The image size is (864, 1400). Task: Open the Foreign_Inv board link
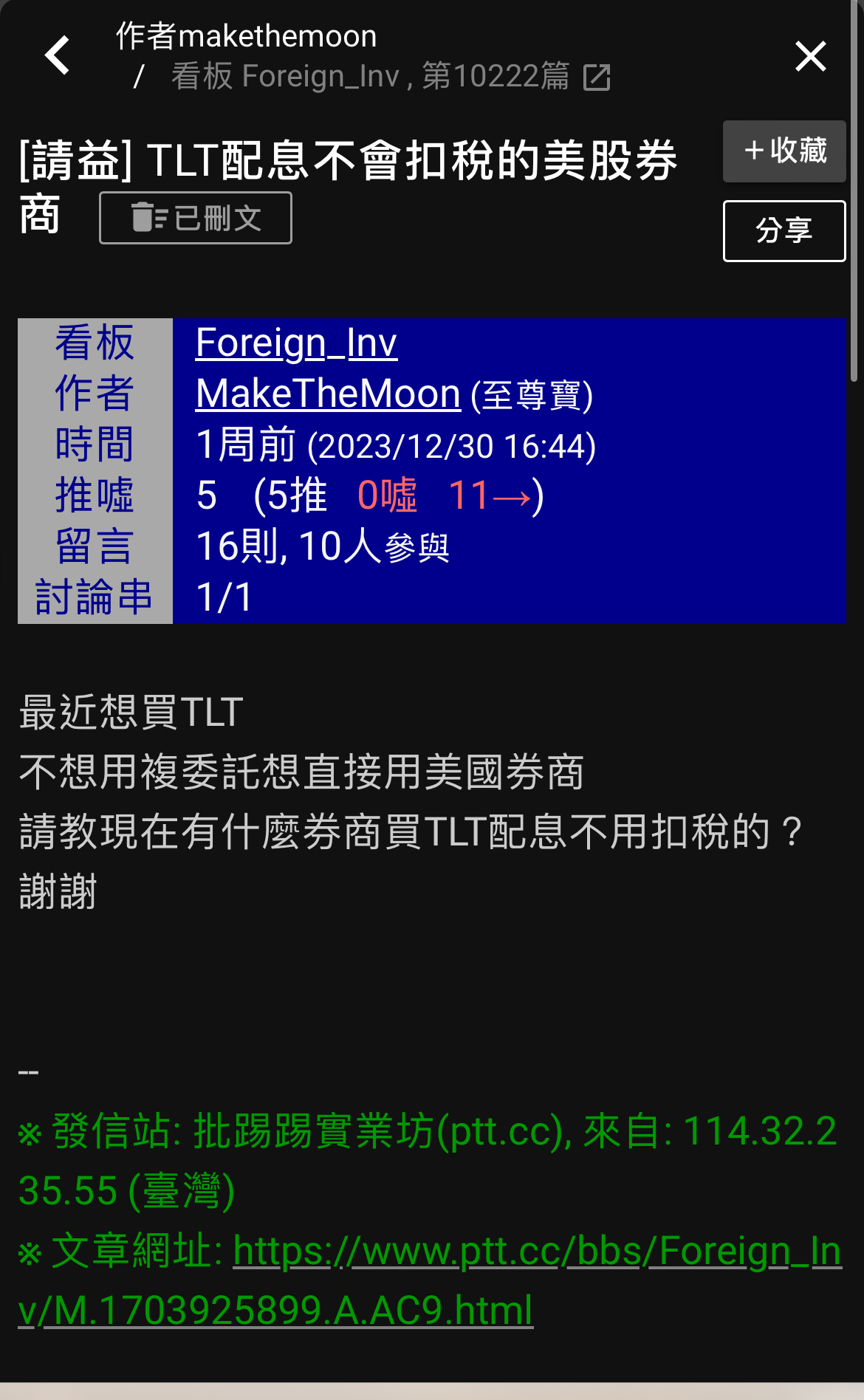pyautogui.click(x=296, y=343)
